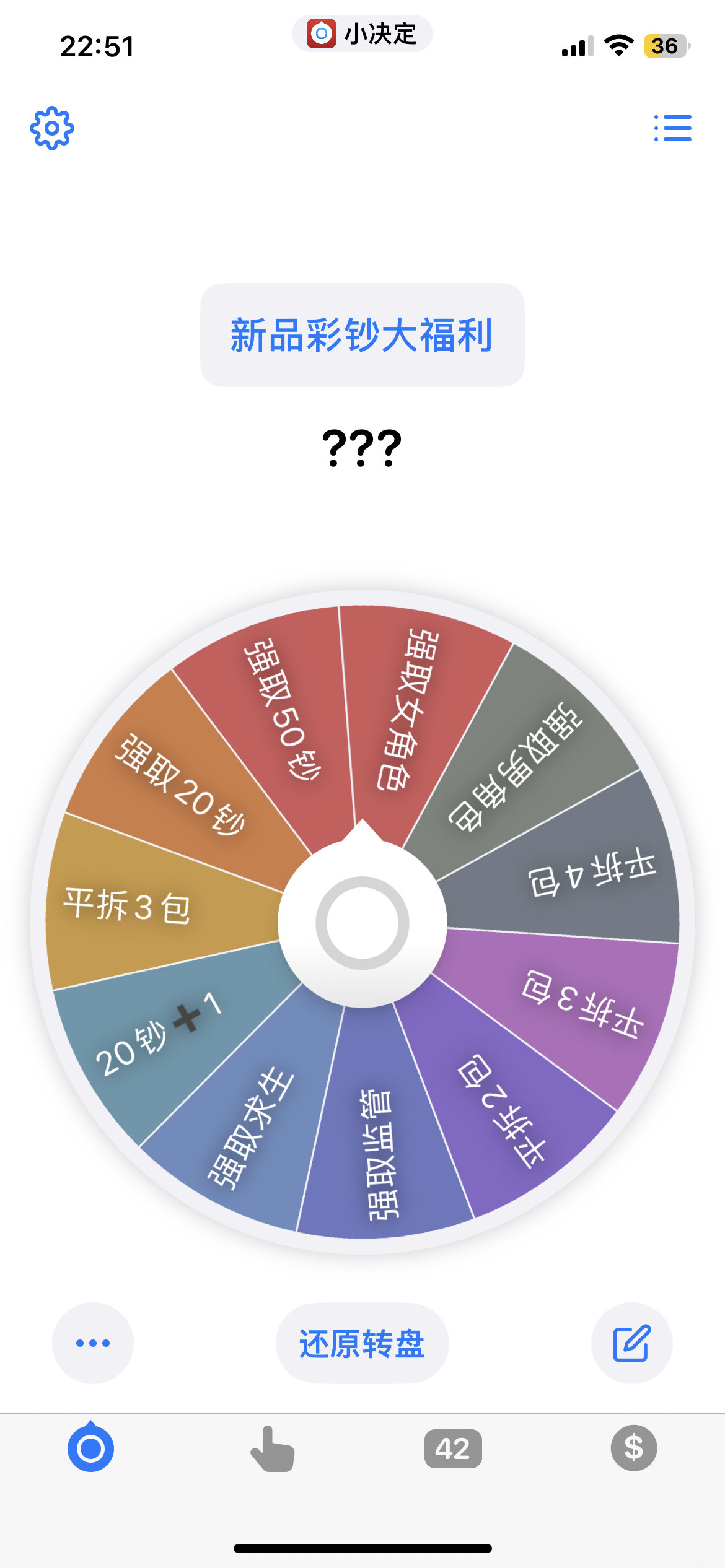Open the three-dots more options button

(93, 1343)
